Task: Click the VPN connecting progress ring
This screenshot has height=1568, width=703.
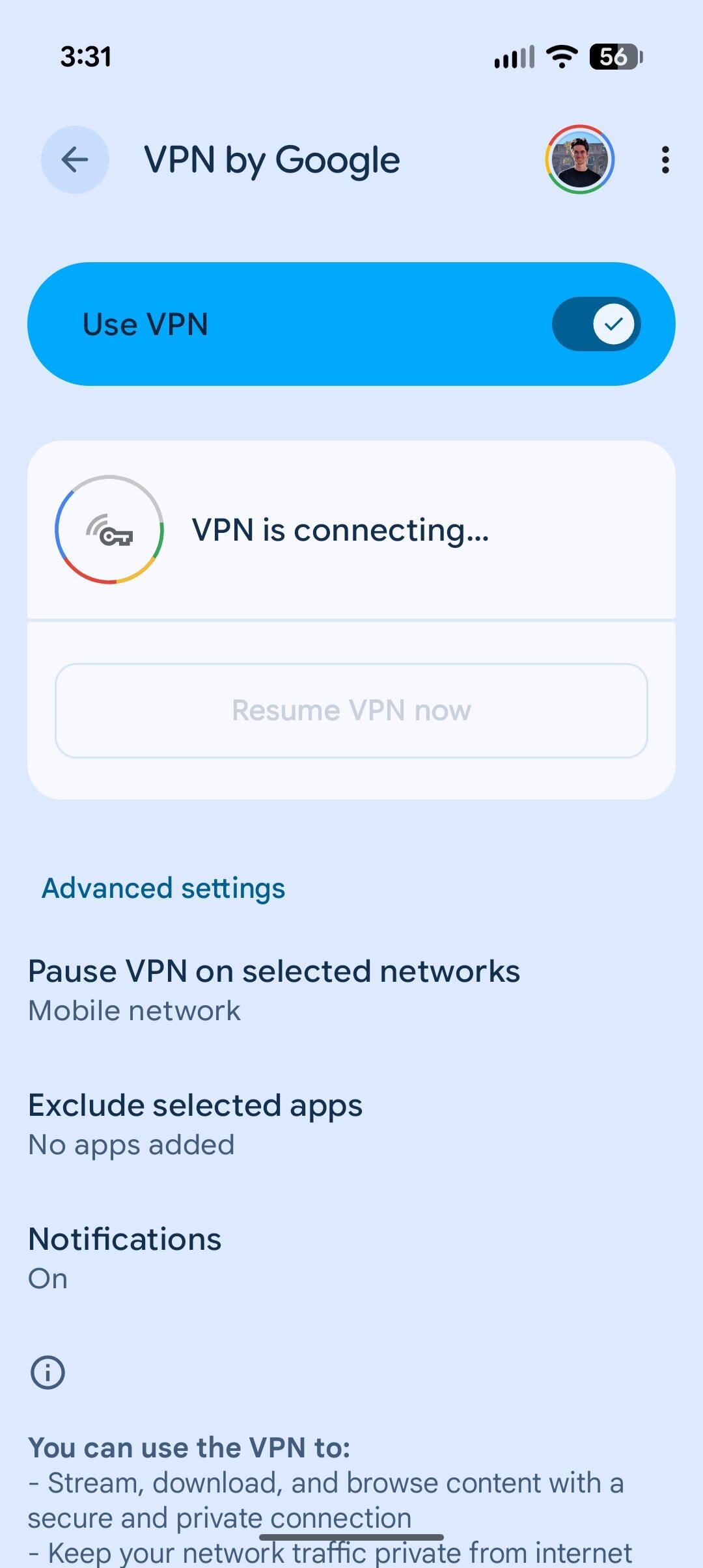Action: (x=108, y=531)
